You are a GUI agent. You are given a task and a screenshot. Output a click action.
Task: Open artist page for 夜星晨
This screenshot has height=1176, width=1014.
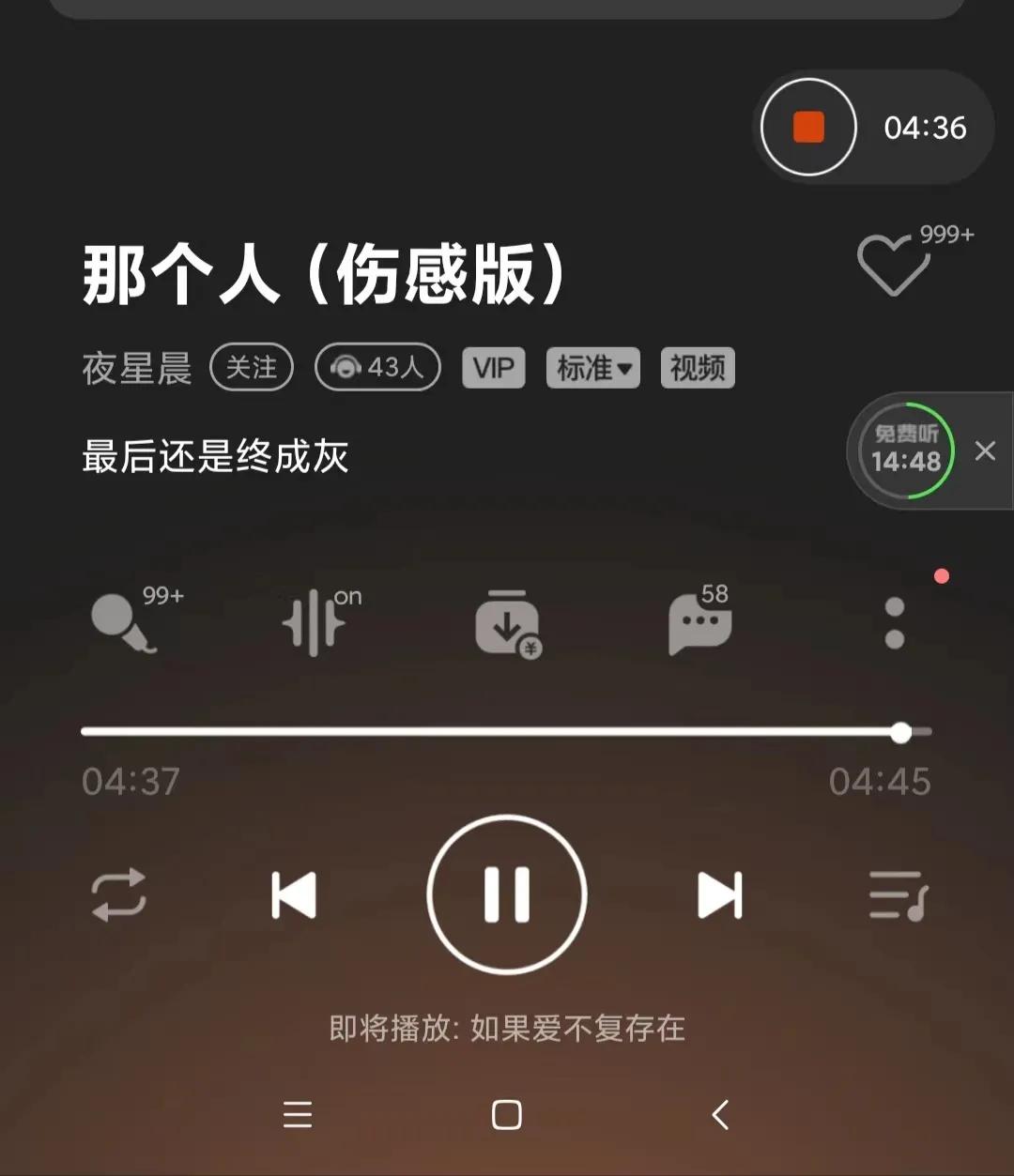click(x=137, y=368)
